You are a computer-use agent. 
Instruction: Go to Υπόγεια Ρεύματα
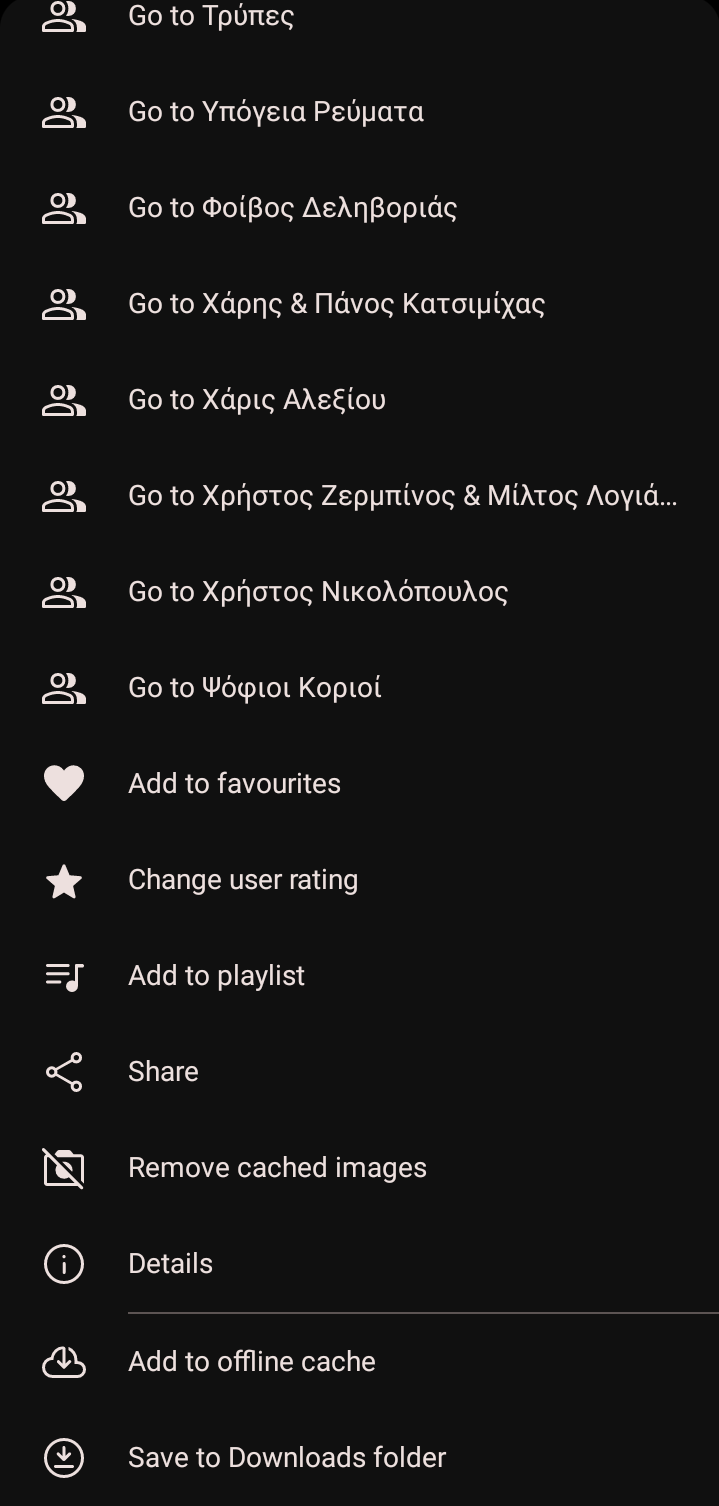[x=359, y=112]
